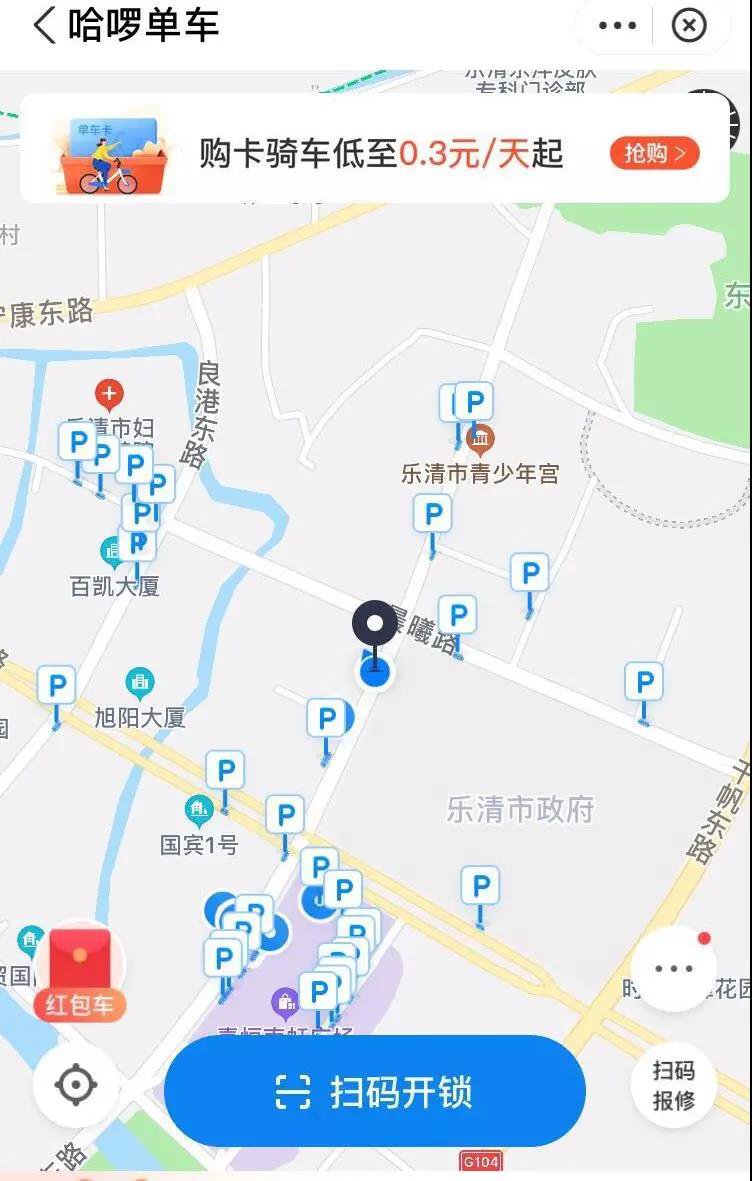Select the parking marker near 乐清市青少年宫
Viewport: 752px width, 1181px height.
pos(474,404)
